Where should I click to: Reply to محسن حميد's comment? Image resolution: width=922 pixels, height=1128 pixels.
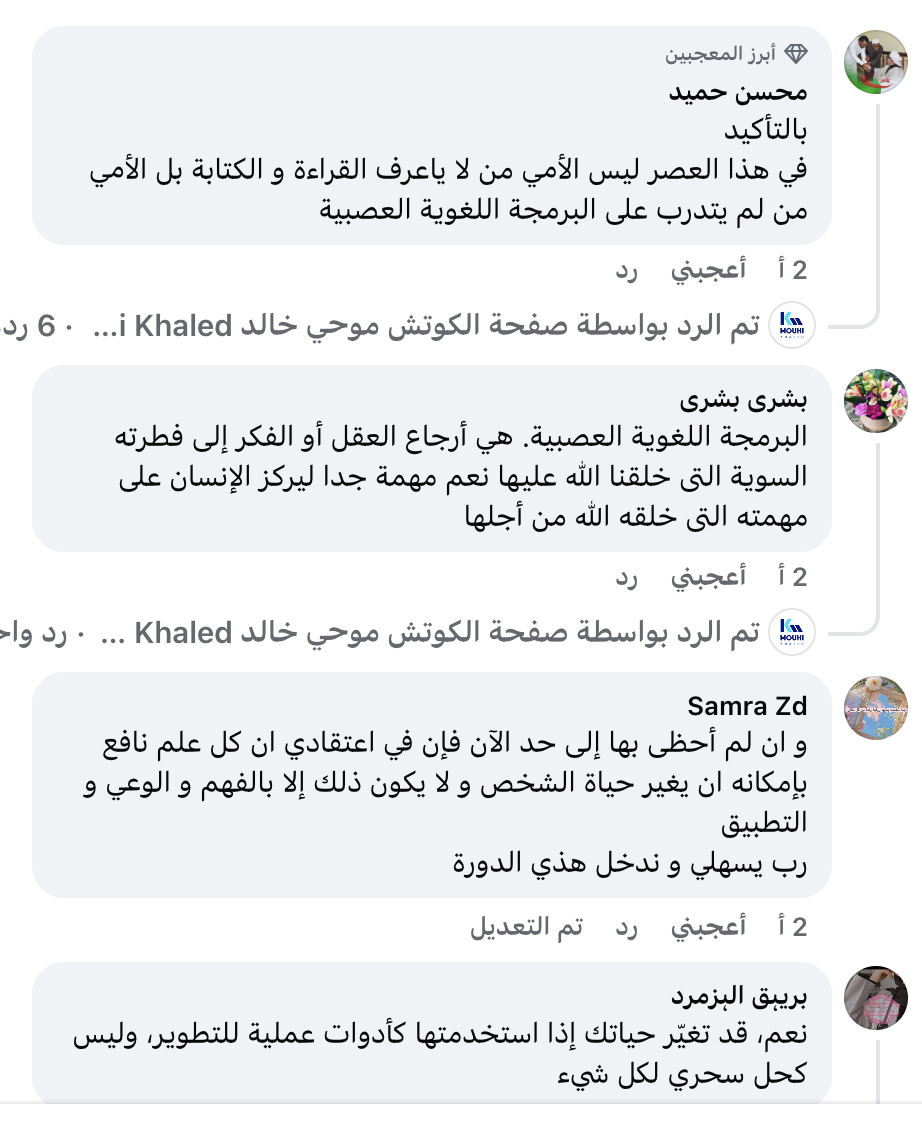tap(626, 269)
